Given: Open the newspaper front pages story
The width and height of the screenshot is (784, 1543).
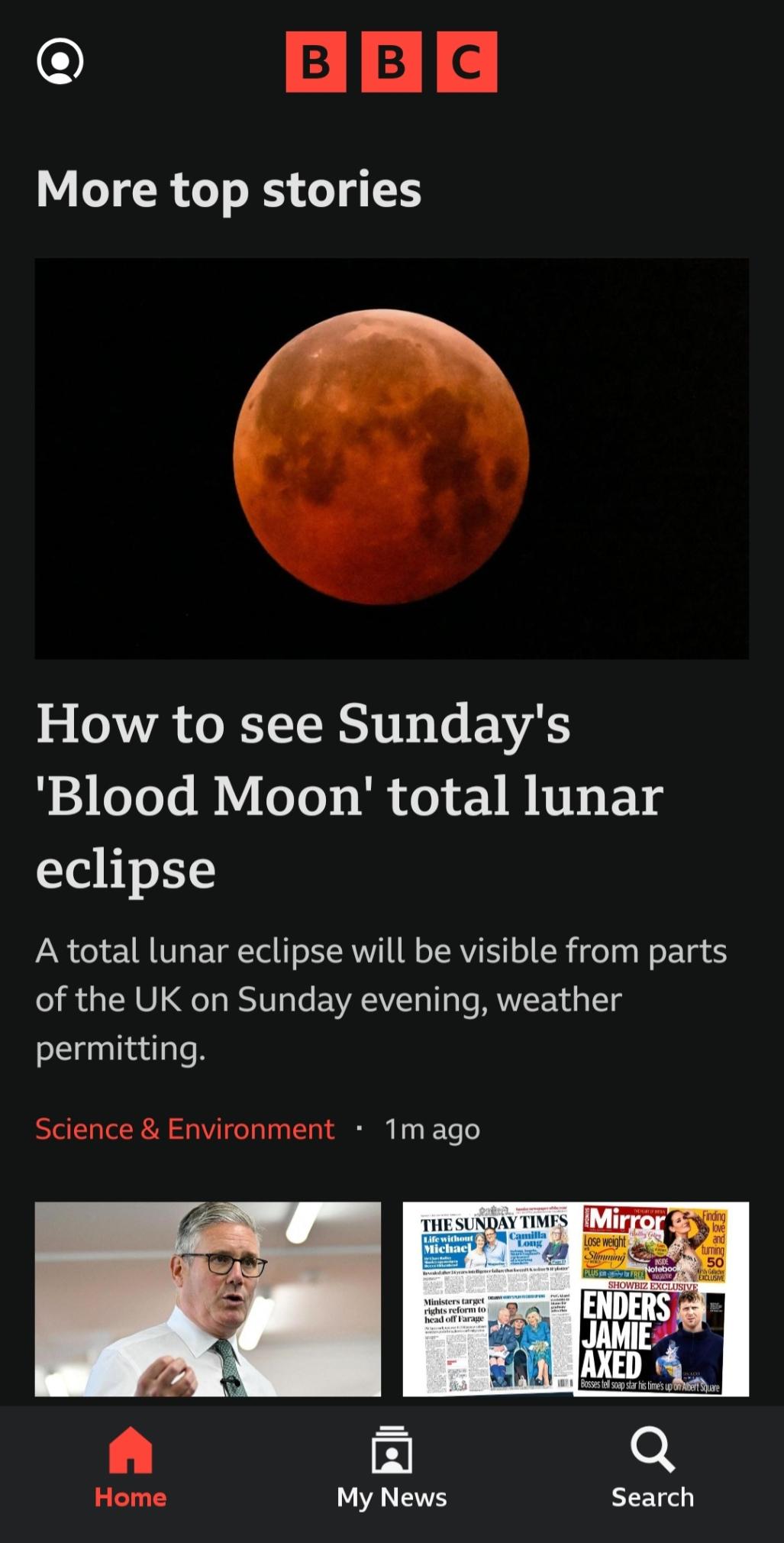Looking at the screenshot, I should click(576, 1299).
